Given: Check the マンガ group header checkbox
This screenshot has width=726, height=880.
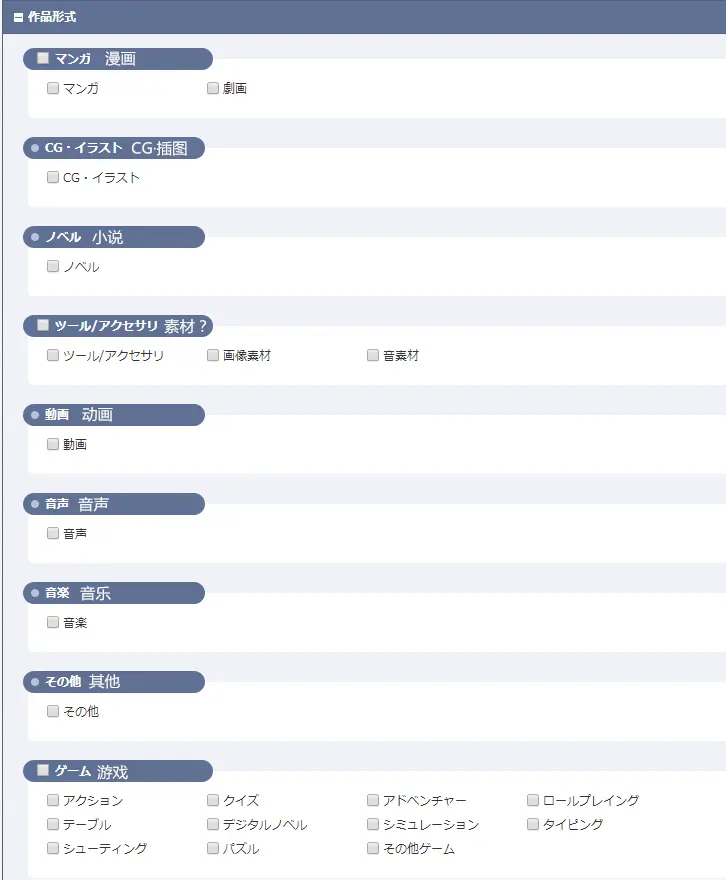Looking at the screenshot, I should pyautogui.click(x=43, y=58).
